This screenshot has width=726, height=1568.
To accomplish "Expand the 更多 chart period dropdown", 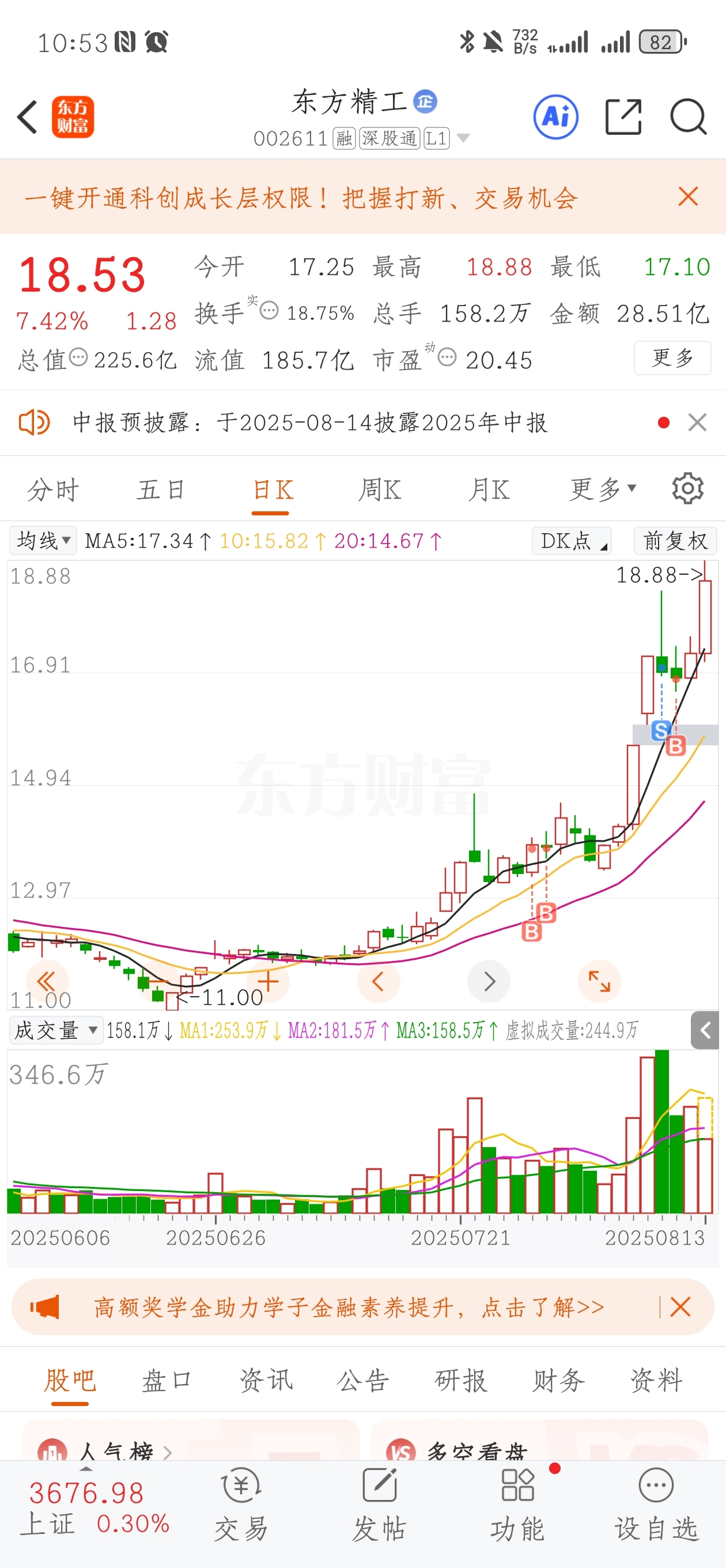I will click(x=603, y=489).
